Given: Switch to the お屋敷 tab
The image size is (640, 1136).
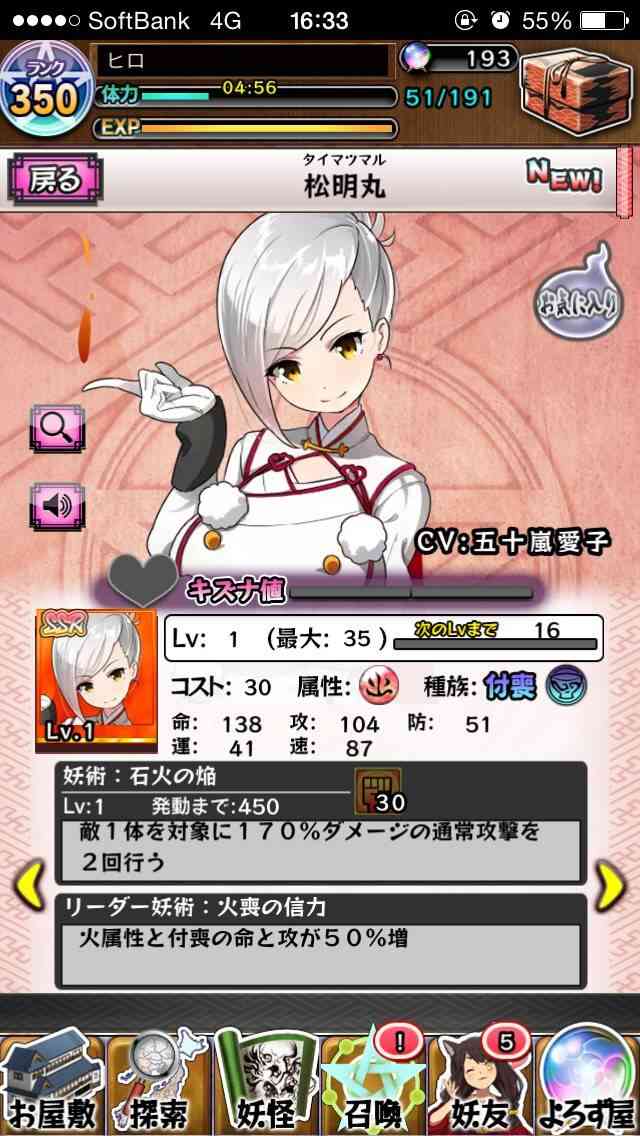Looking at the screenshot, I should [x=53, y=1085].
